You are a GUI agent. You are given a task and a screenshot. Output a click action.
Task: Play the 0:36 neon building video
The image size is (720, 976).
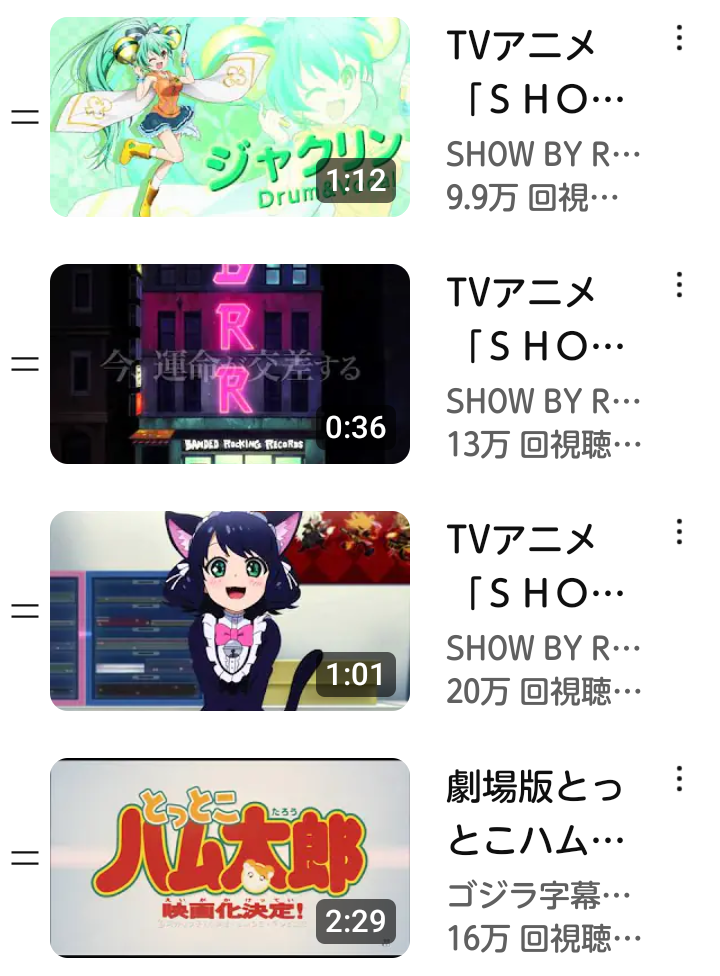(229, 364)
